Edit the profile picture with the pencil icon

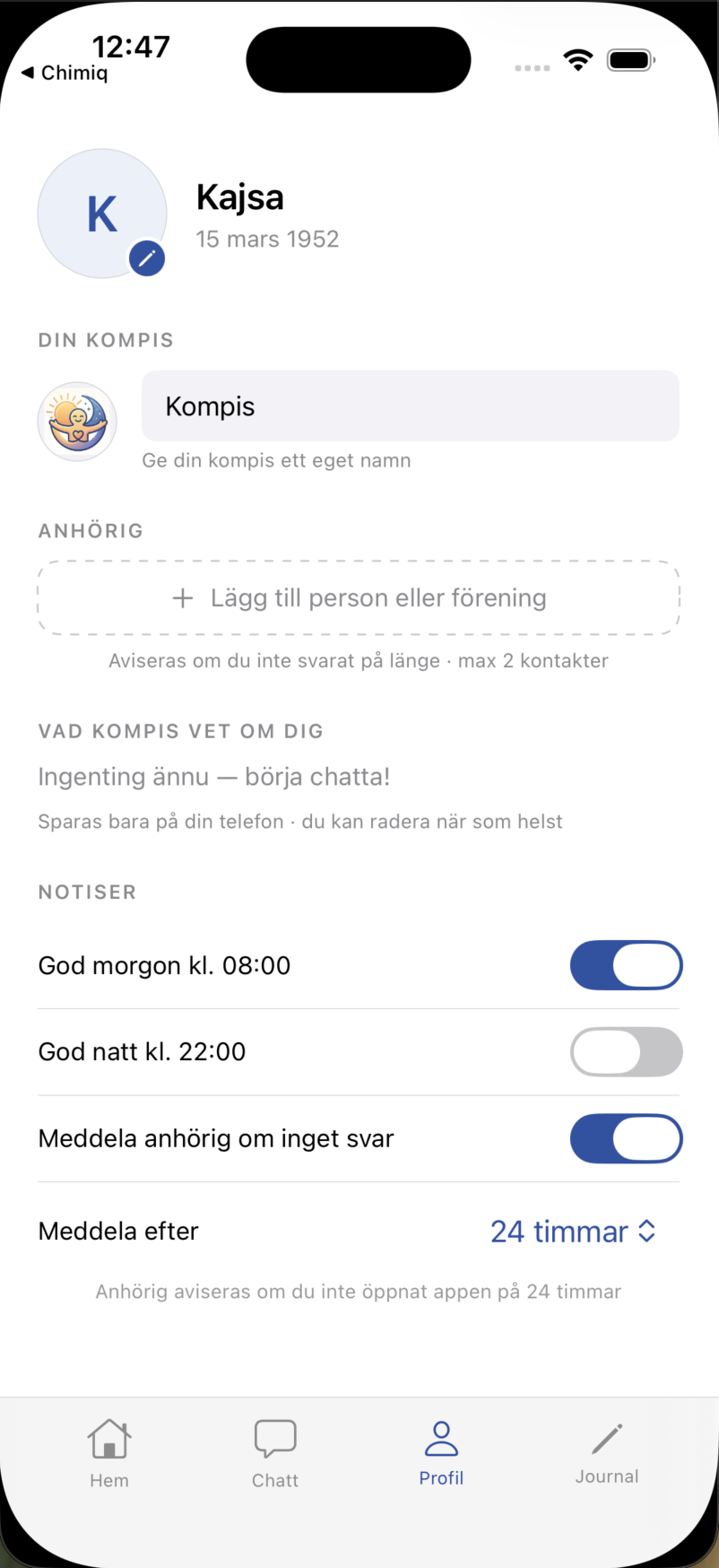point(147,259)
